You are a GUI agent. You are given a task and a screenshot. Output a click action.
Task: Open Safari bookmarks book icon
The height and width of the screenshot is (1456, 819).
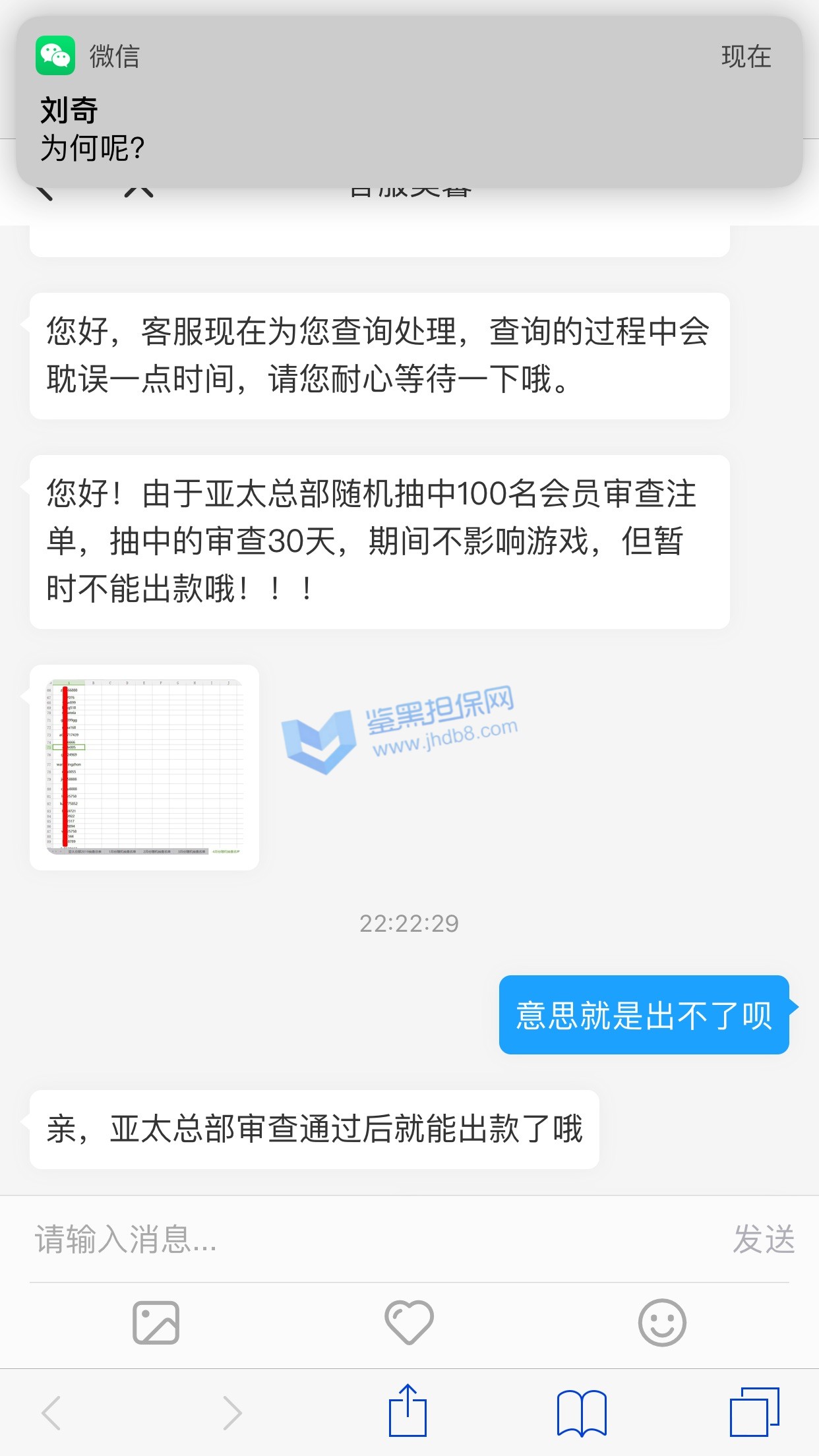coord(581,1412)
